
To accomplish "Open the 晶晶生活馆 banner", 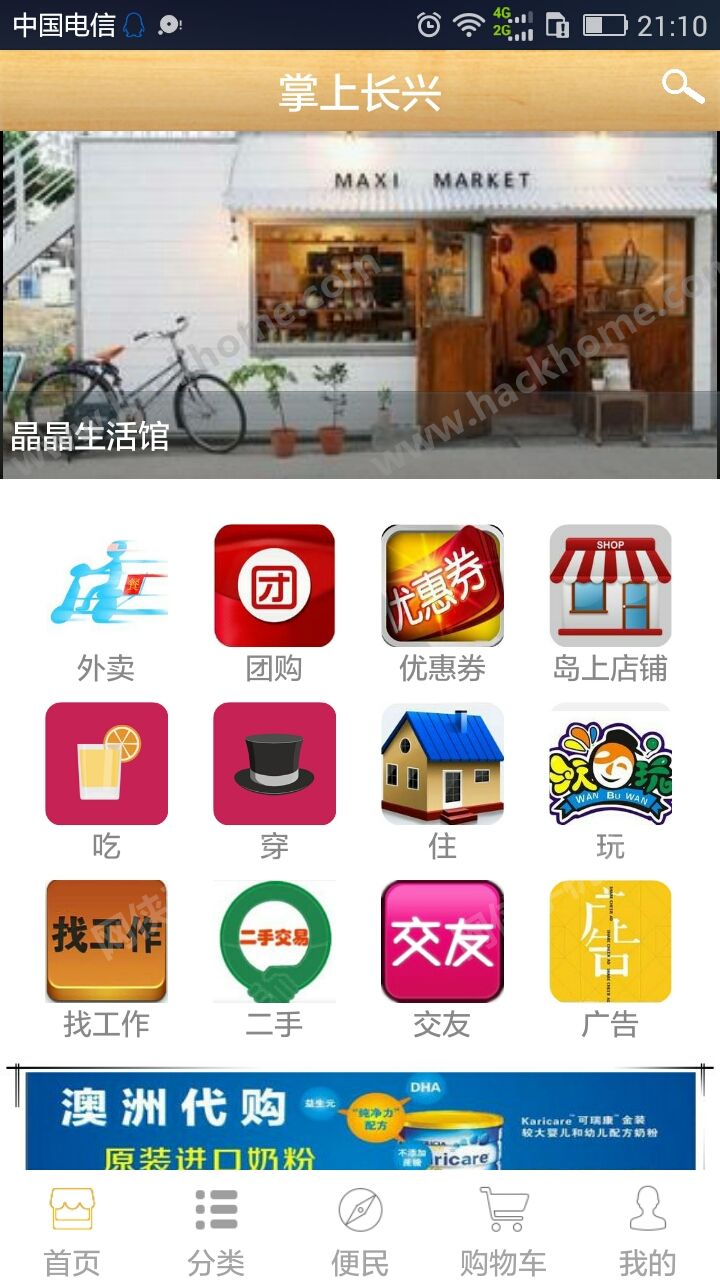I will click(360, 305).
